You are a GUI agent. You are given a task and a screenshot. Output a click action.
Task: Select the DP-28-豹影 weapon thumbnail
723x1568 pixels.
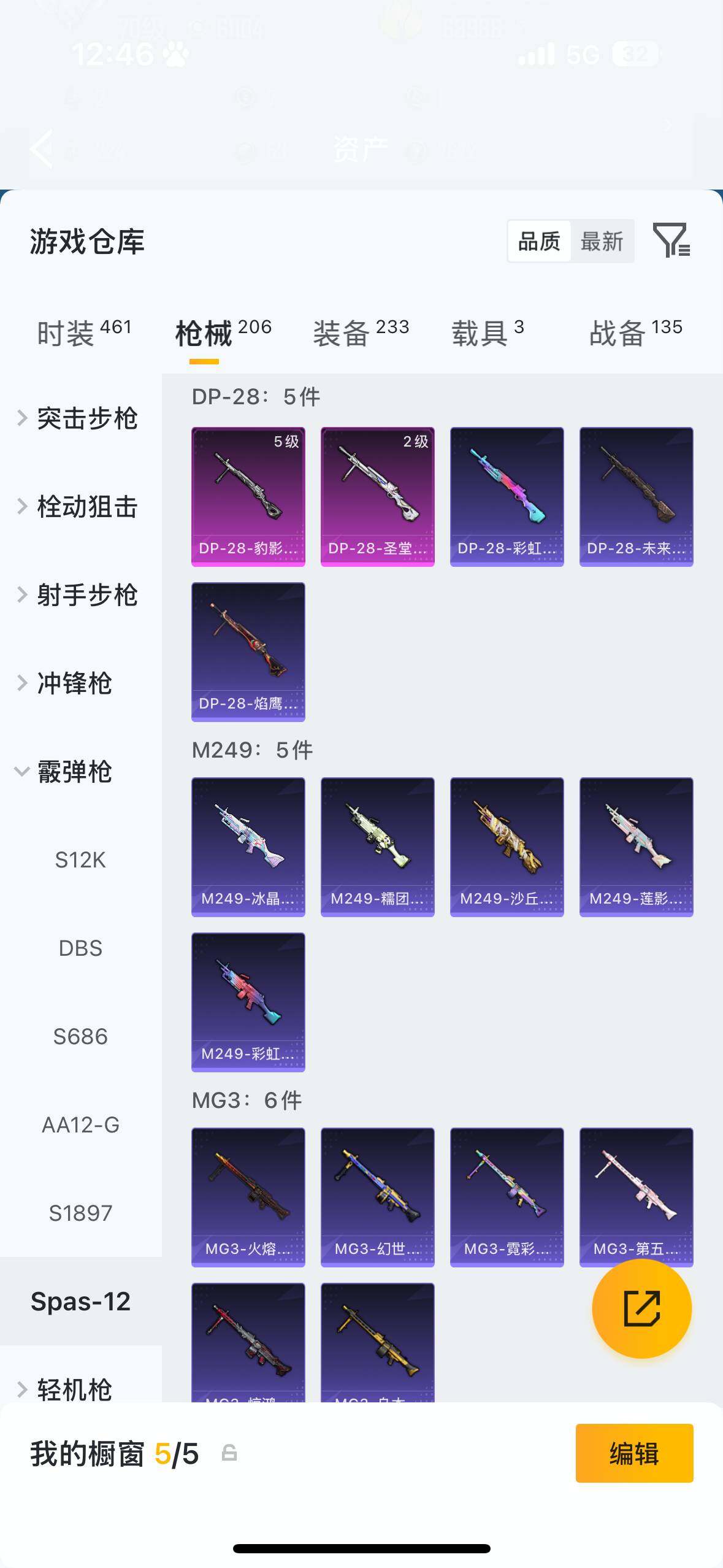(x=248, y=496)
